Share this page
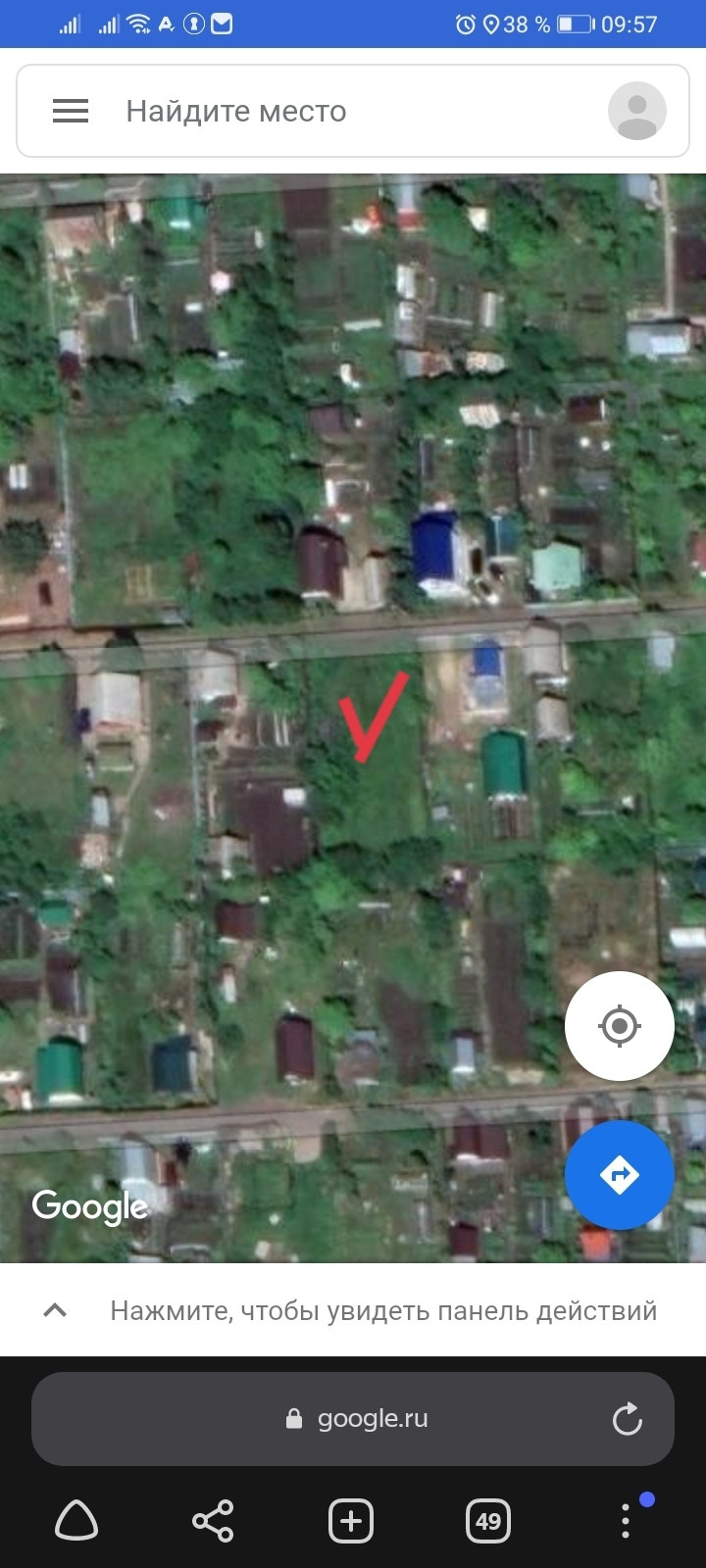The height and width of the screenshot is (1568, 706). (x=213, y=1521)
